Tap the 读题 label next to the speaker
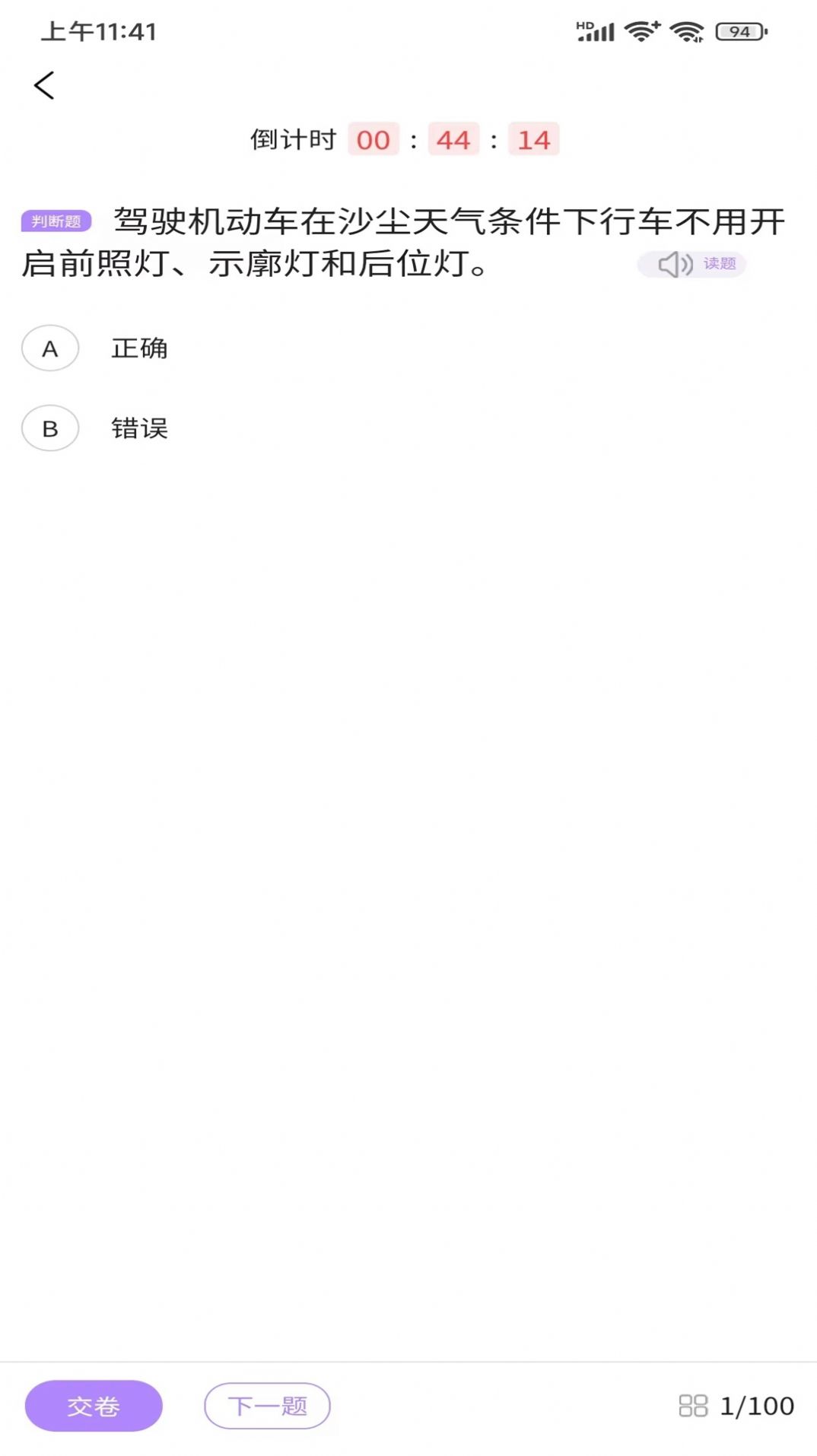Screen dimensions: 817x1456 [719, 265]
